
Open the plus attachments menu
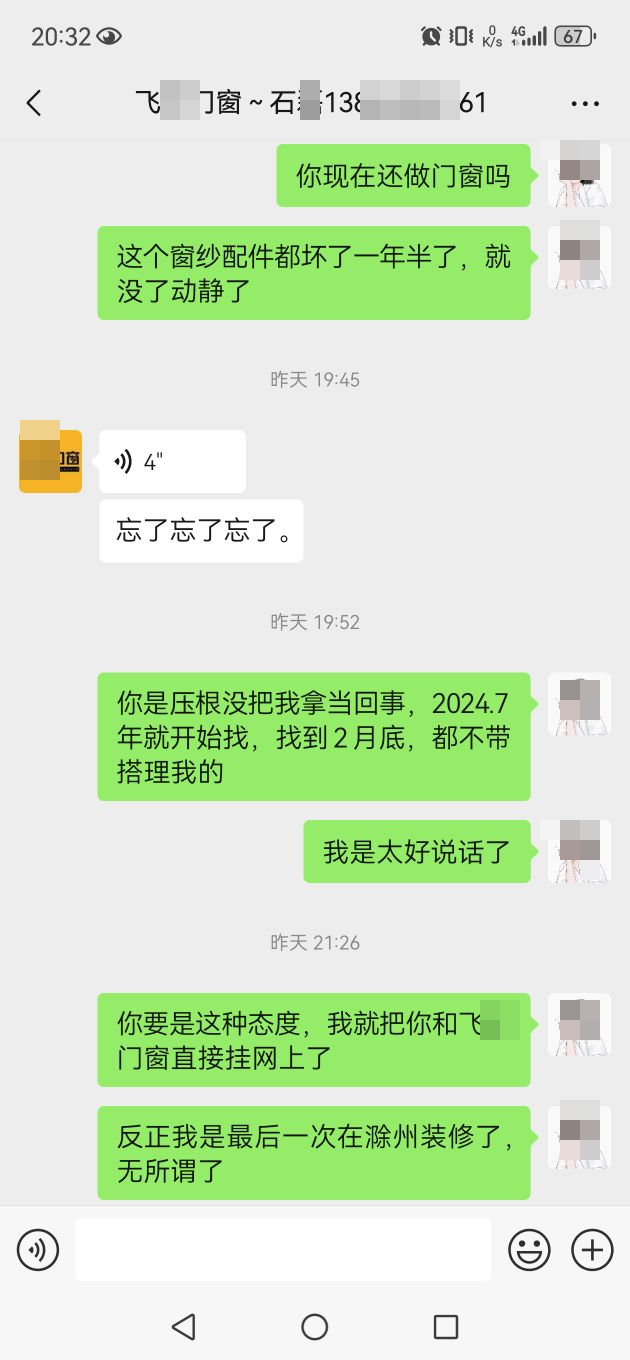pyautogui.click(x=592, y=1250)
